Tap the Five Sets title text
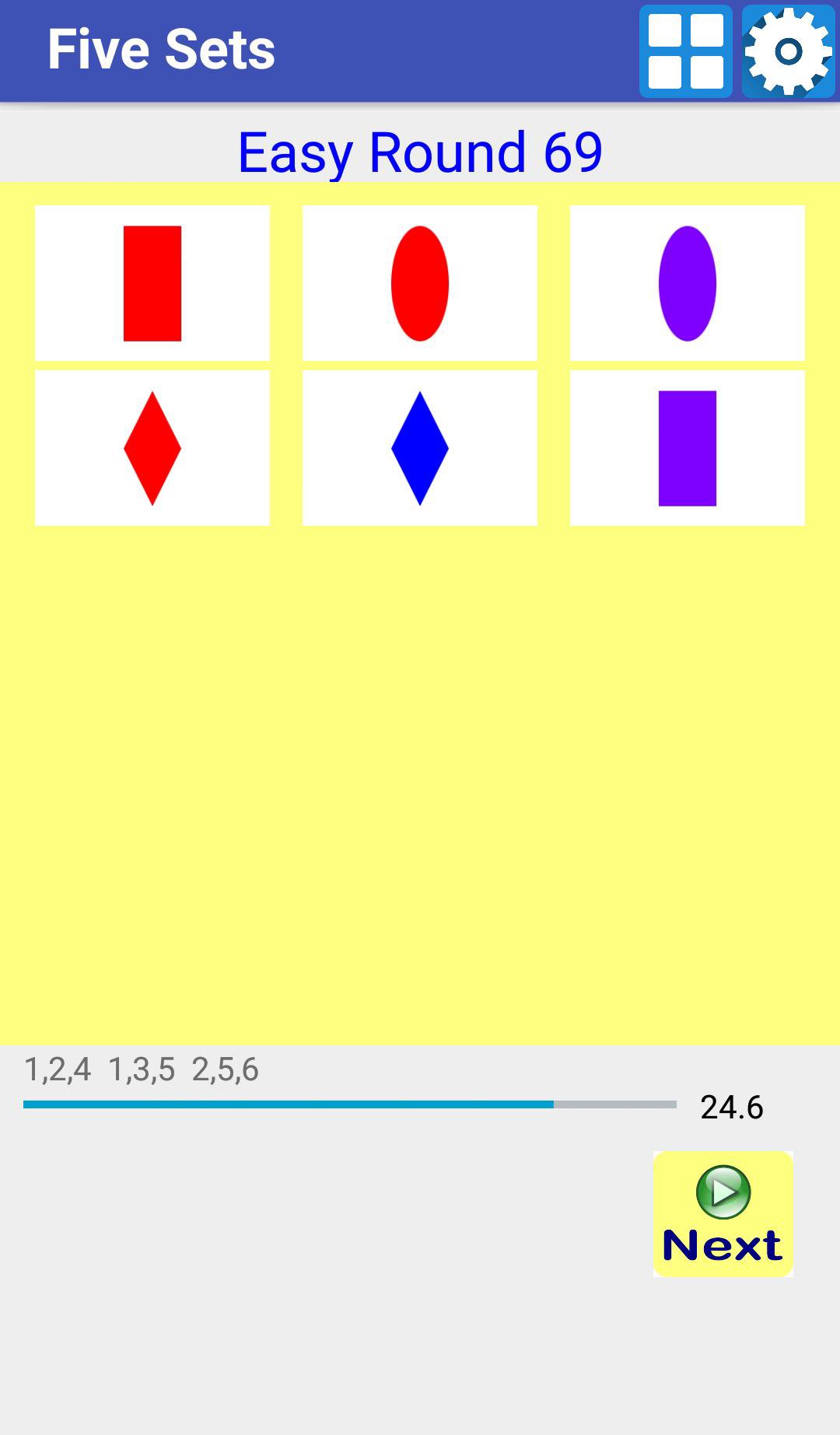The height and width of the screenshot is (1435, 840). [x=162, y=49]
